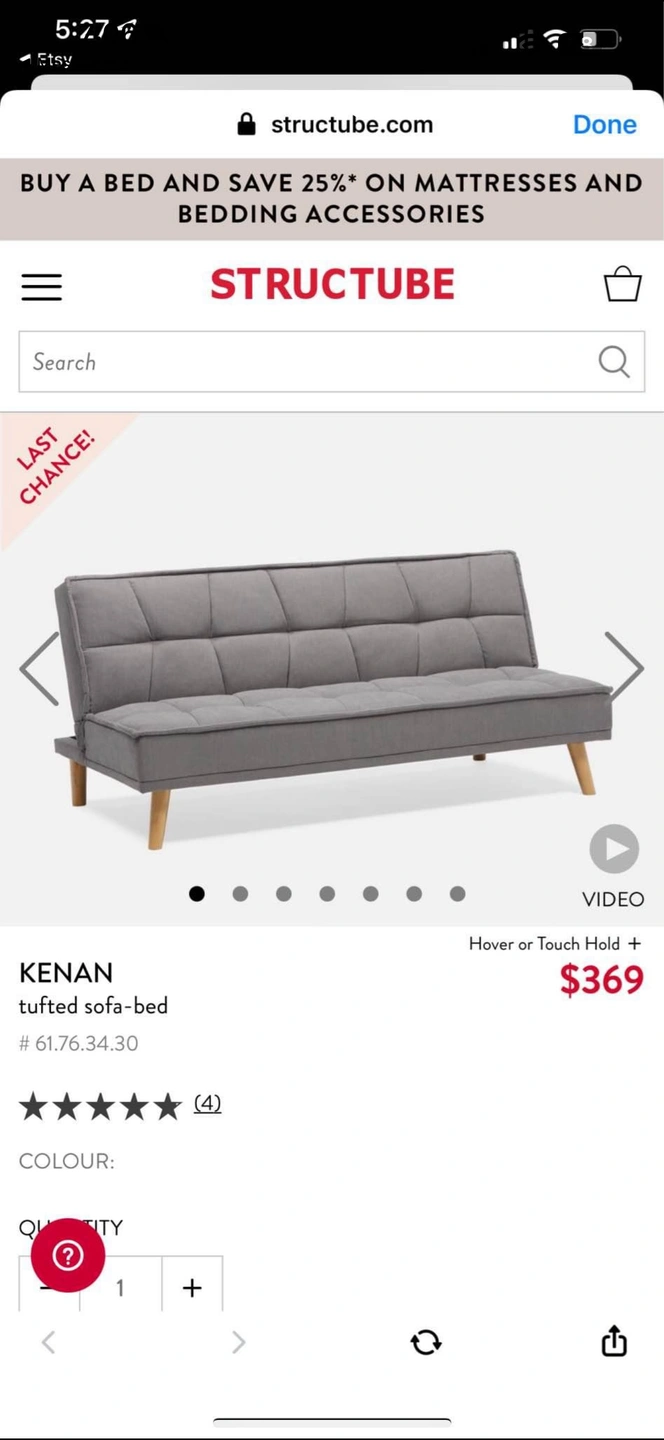This screenshot has width=664, height=1440.
Task: Tap the Search field
Action: coord(300,362)
